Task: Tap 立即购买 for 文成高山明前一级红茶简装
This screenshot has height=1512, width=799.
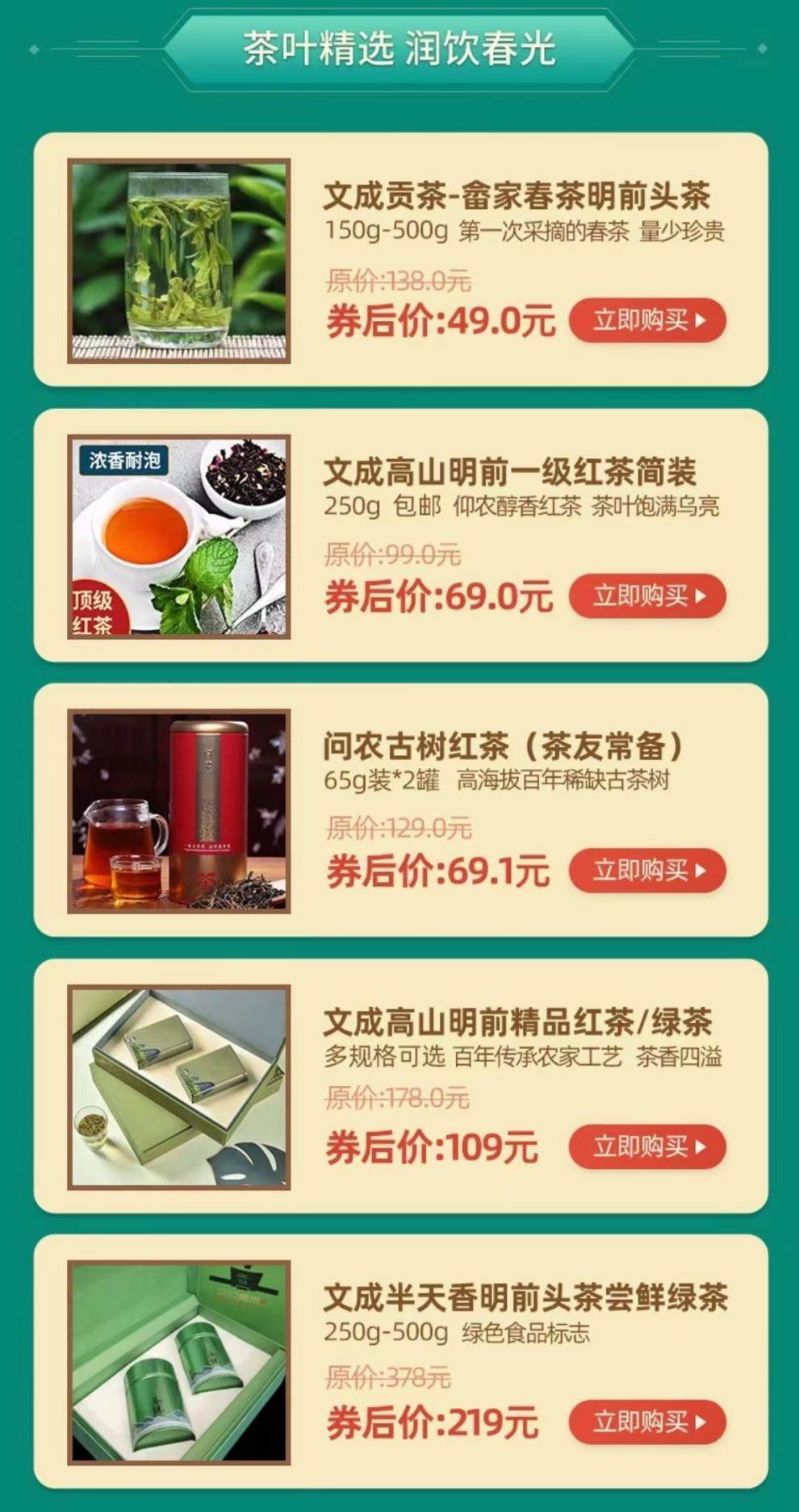Action: click(x=647, y=596)
